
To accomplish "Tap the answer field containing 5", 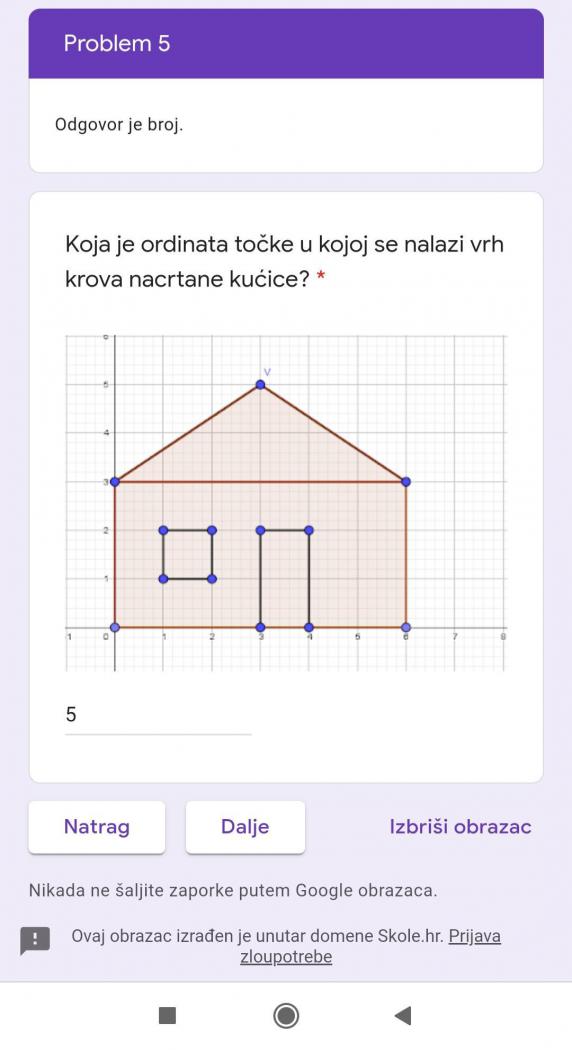I will pos(158,715).
